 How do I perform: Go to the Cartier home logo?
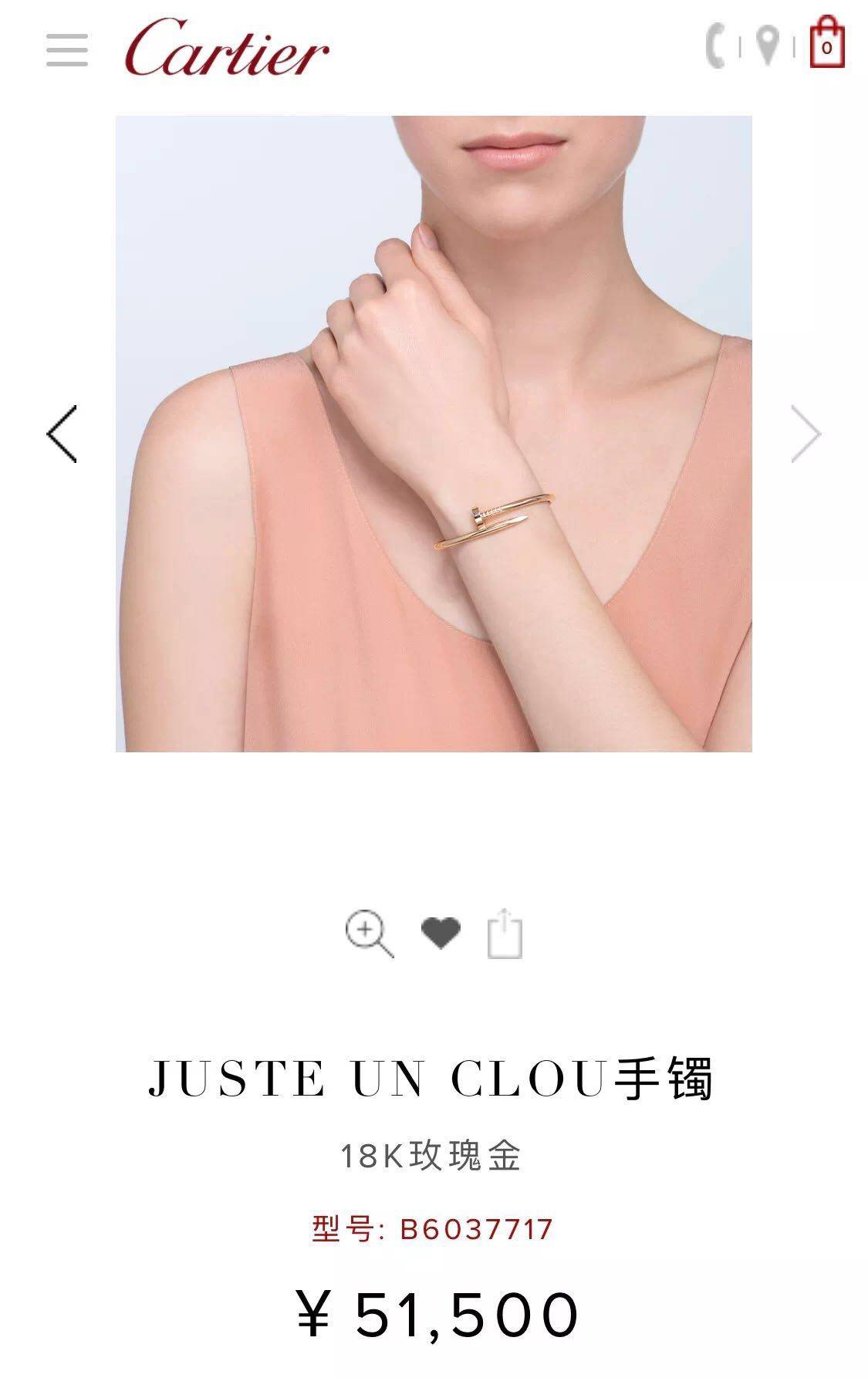coord(227,49)
